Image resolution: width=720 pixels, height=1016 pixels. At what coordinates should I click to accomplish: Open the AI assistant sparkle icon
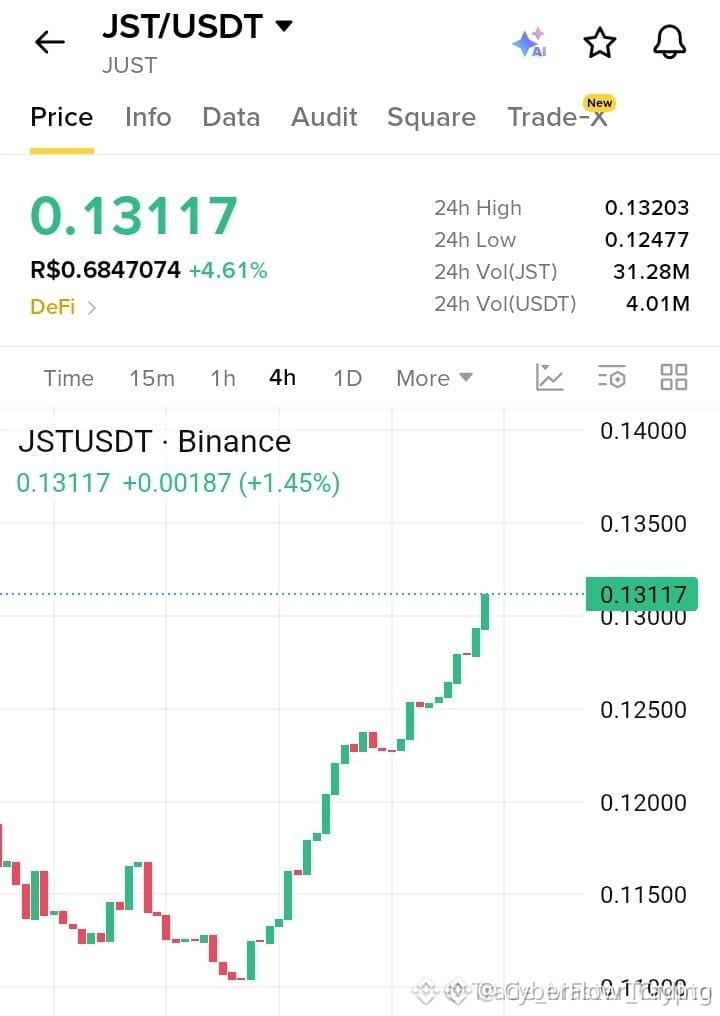tap(529, 43)
